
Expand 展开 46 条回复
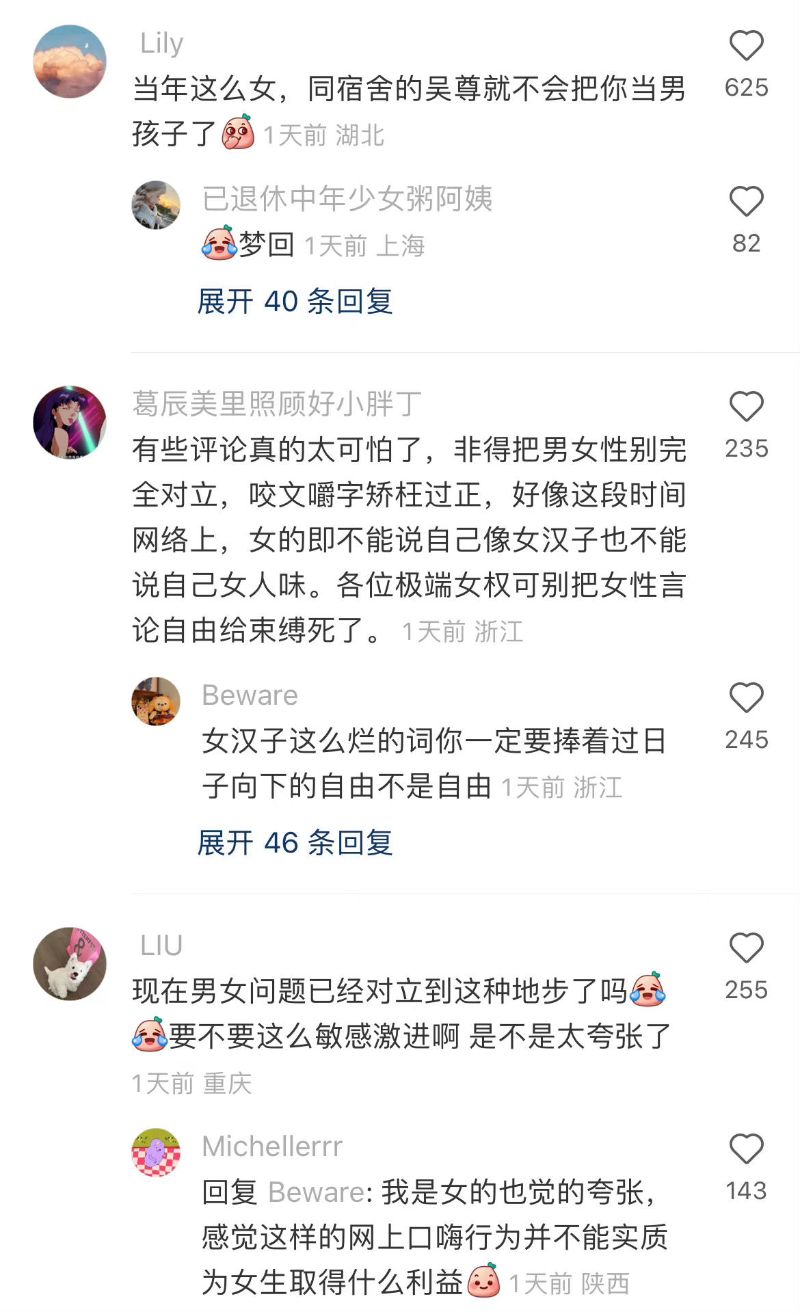295,842
